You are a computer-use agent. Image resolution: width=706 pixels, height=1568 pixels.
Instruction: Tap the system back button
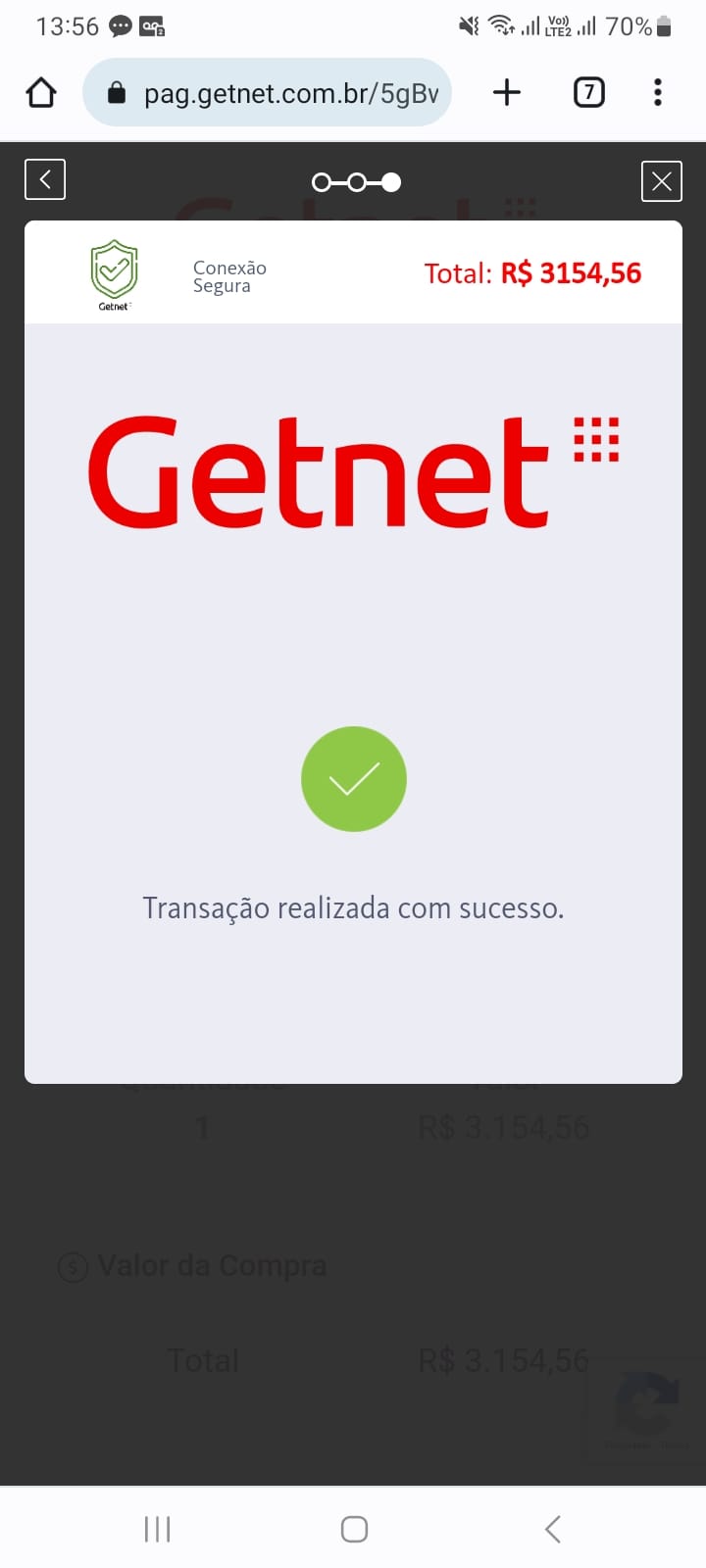pyautogui.click(x=553, y=1529)
